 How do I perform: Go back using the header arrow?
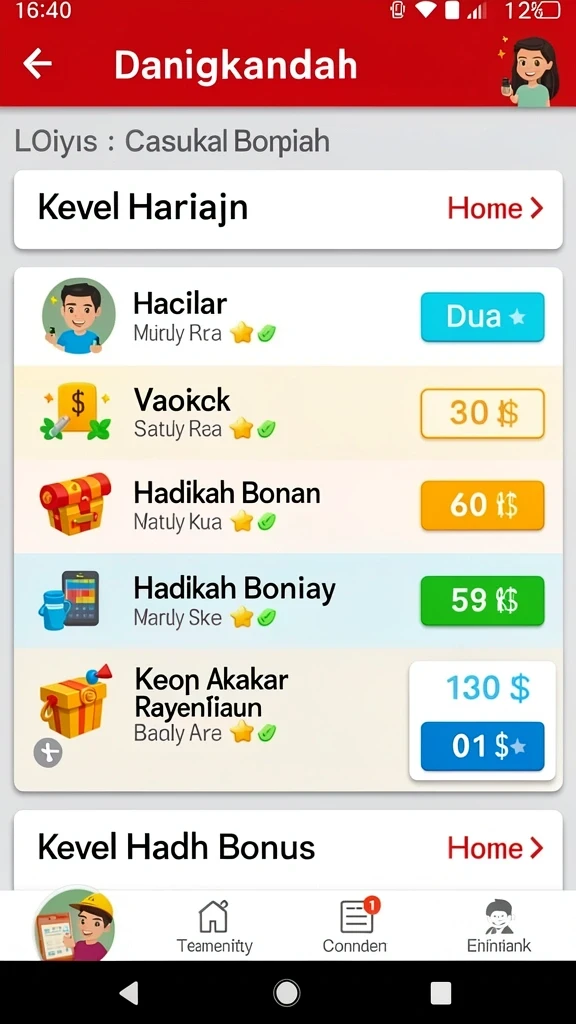pos(37,64)
